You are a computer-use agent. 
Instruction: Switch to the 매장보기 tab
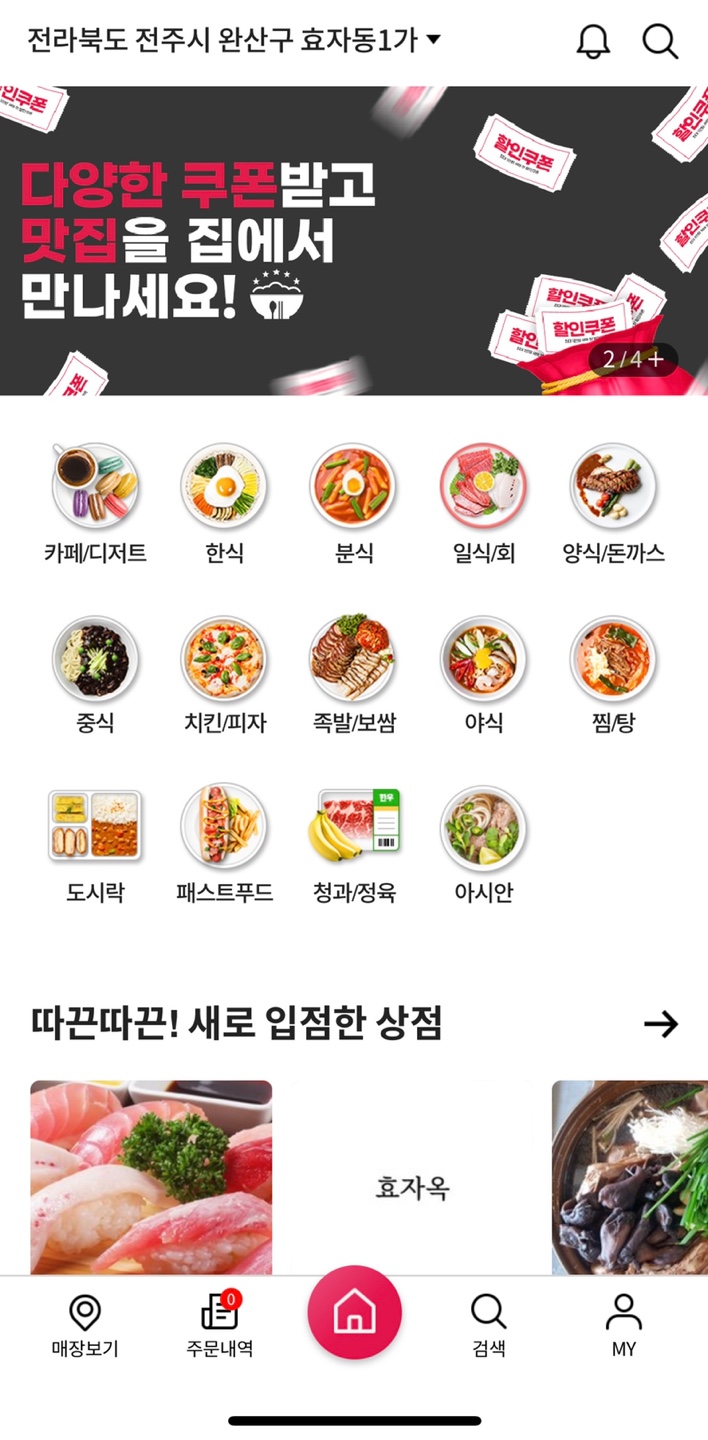click(85, 1326)
